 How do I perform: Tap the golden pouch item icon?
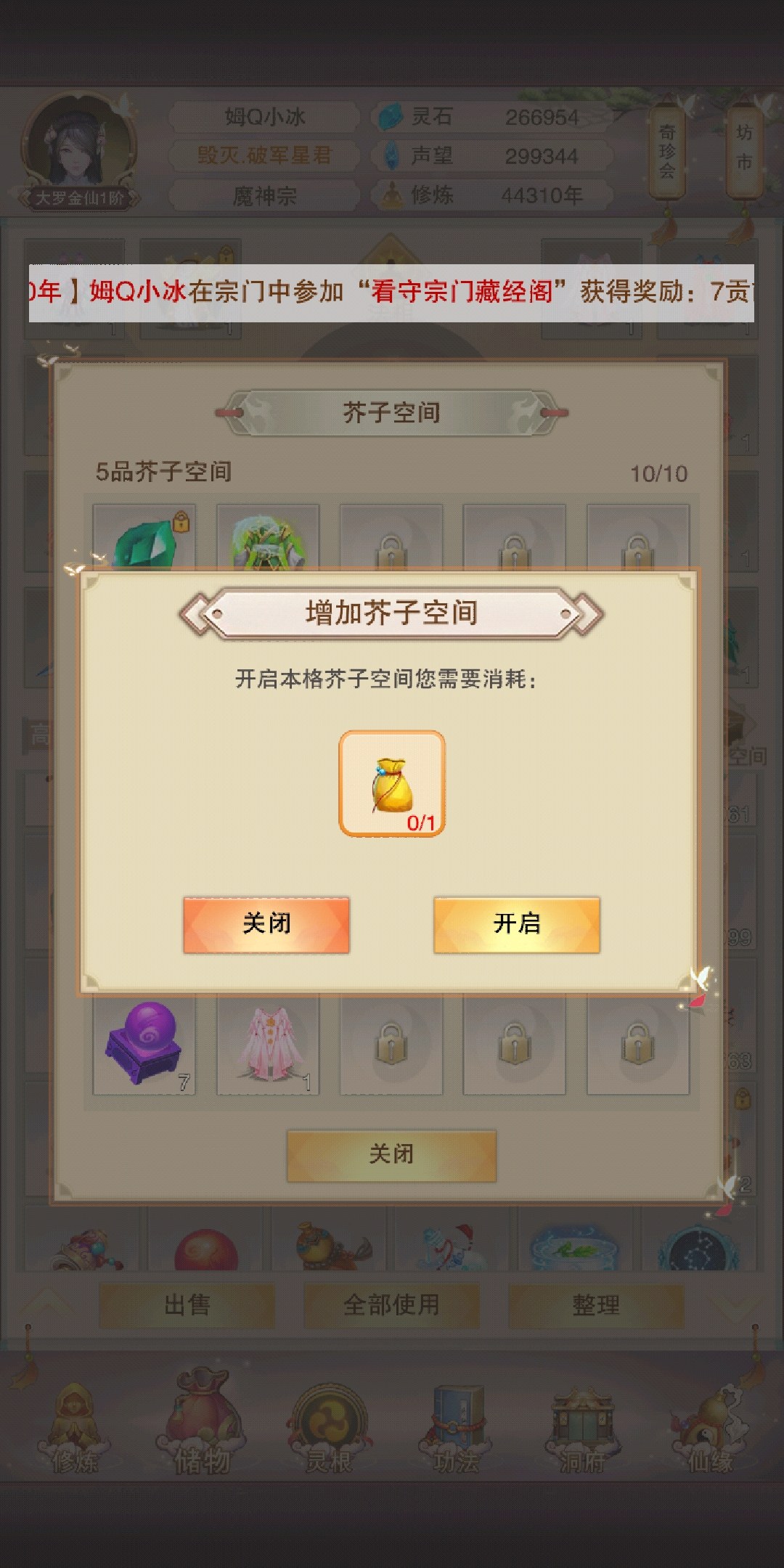coord(392,784)
